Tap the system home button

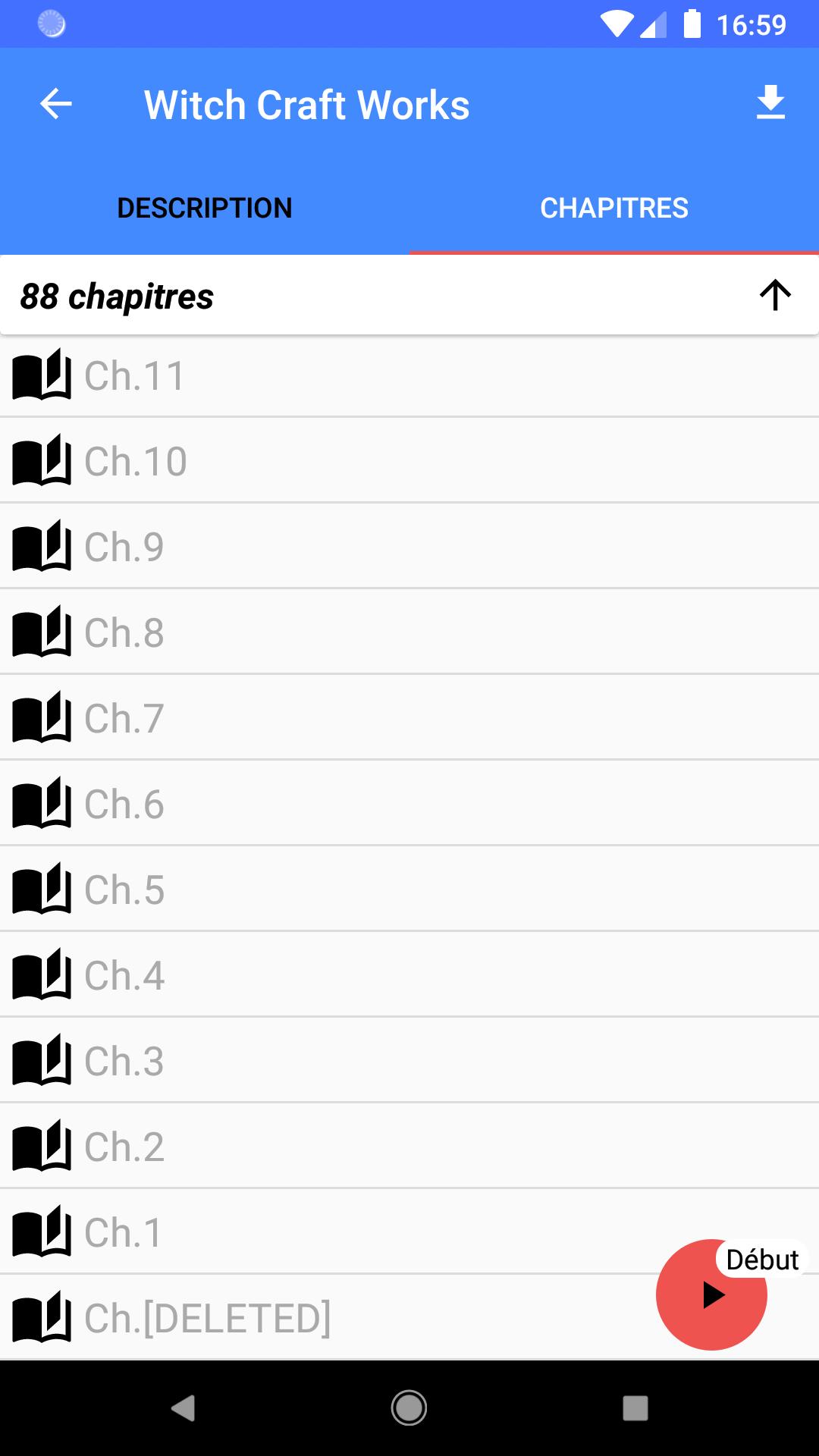409,1408
